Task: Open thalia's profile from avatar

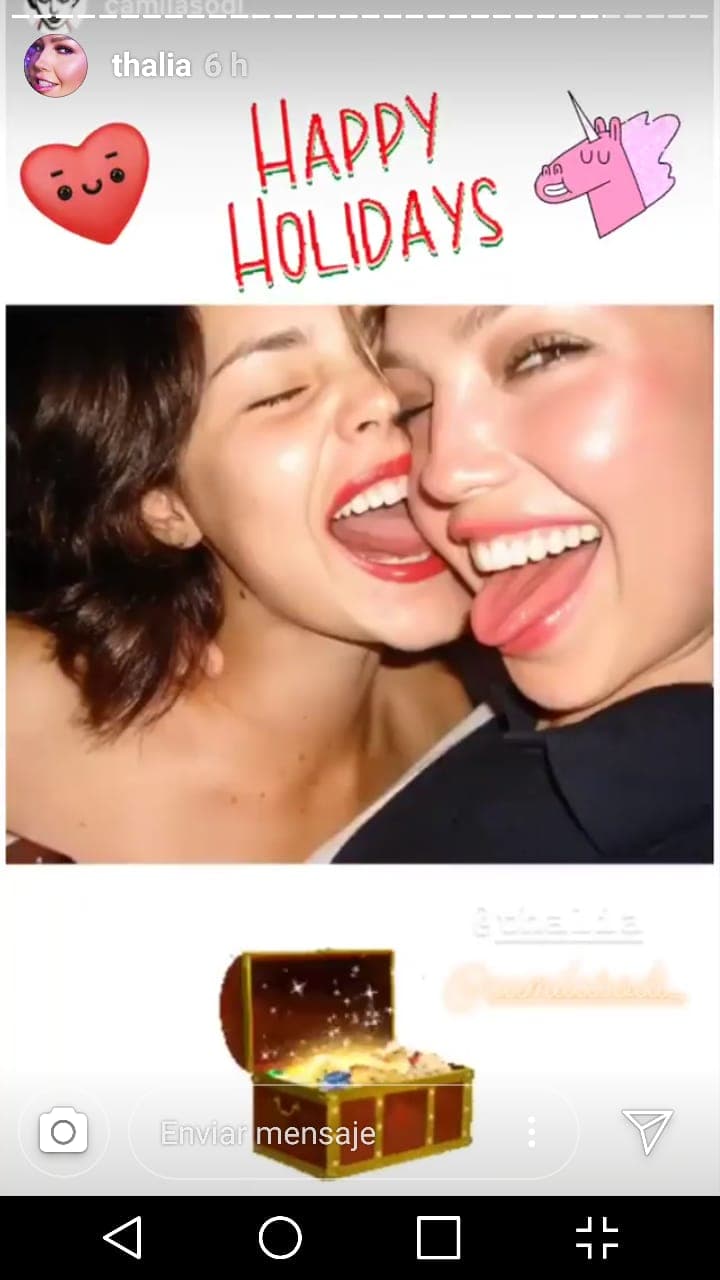Action: click(x=55, y=66)
